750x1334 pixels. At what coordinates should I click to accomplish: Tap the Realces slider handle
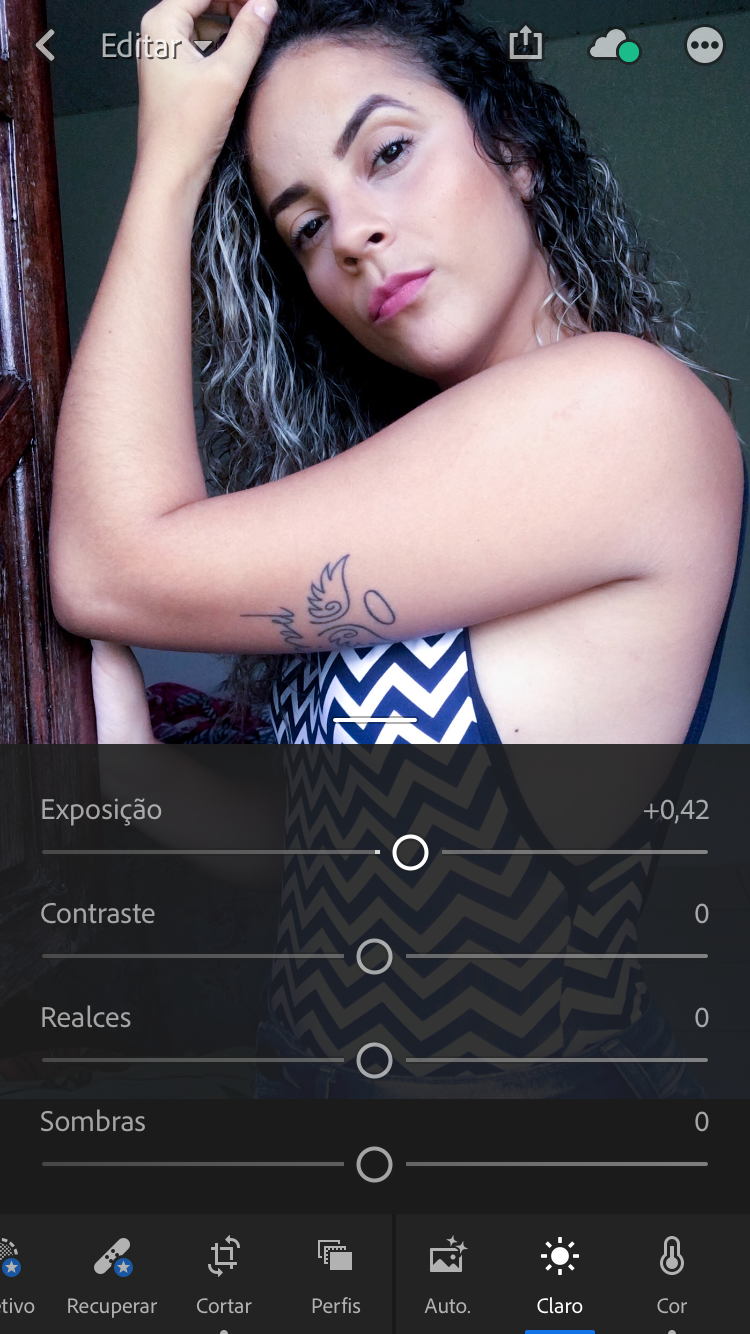374,1060
